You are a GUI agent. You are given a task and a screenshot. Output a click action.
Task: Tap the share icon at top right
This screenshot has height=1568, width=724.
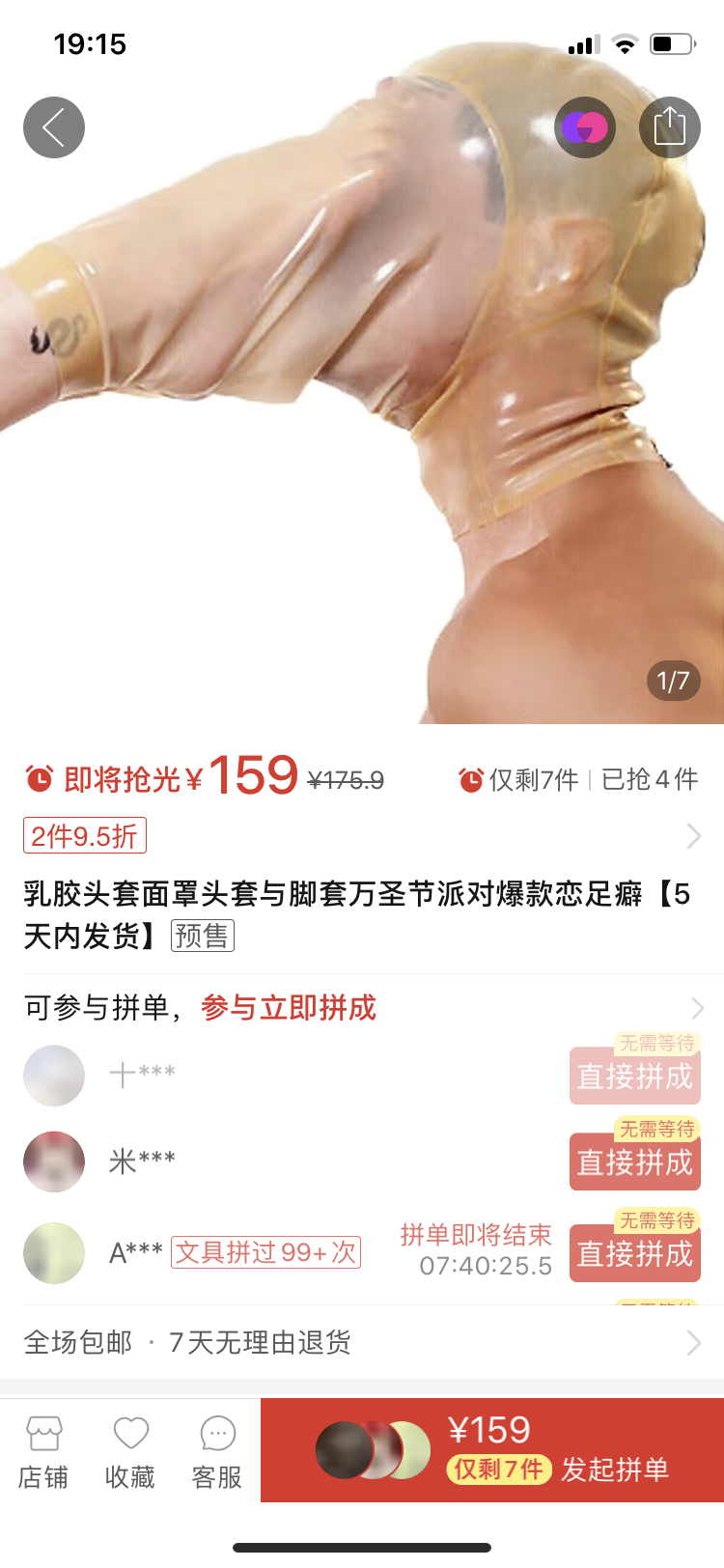(669, 127)
